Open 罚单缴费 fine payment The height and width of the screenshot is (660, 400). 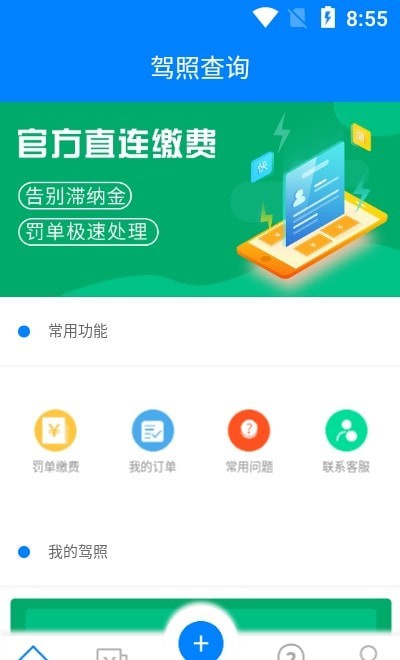point(56,441)
